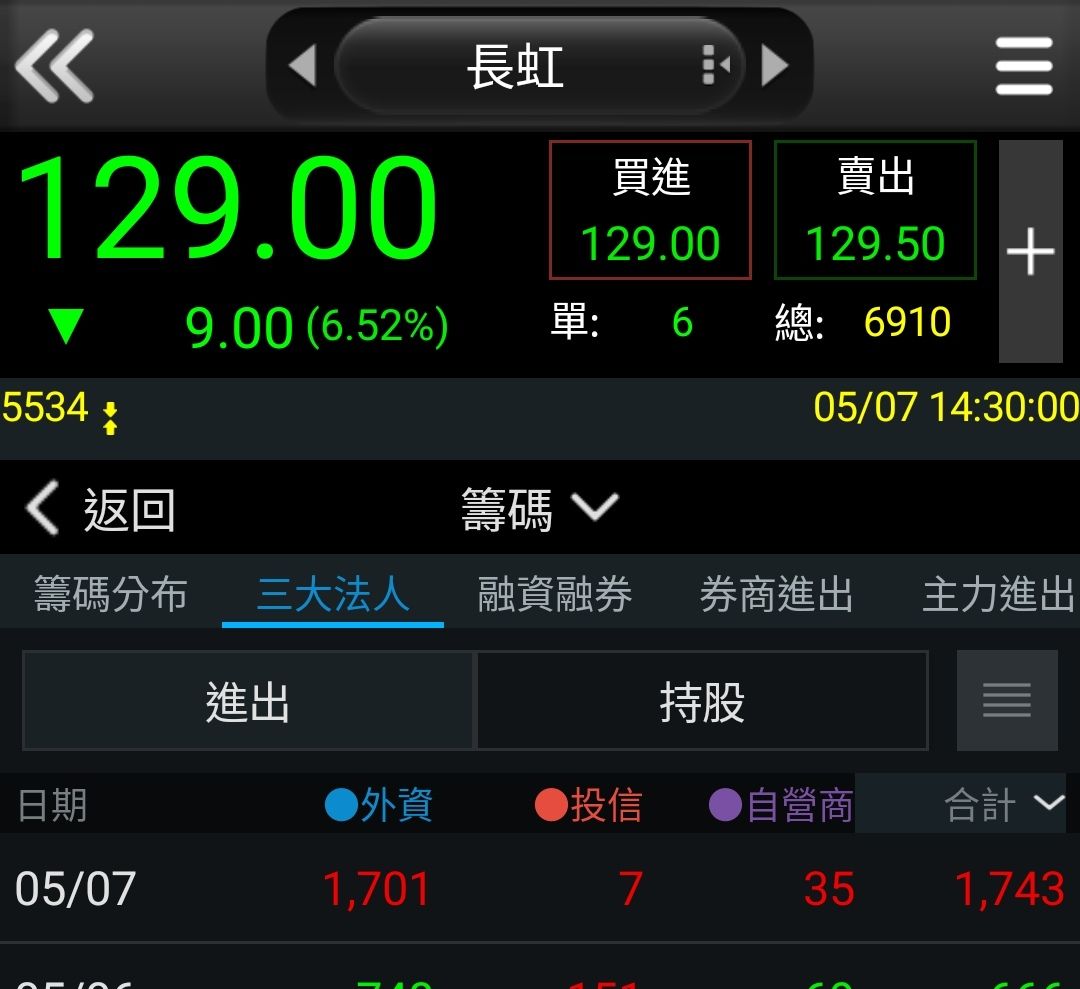Tap 返回 to go back

(100, 509)
